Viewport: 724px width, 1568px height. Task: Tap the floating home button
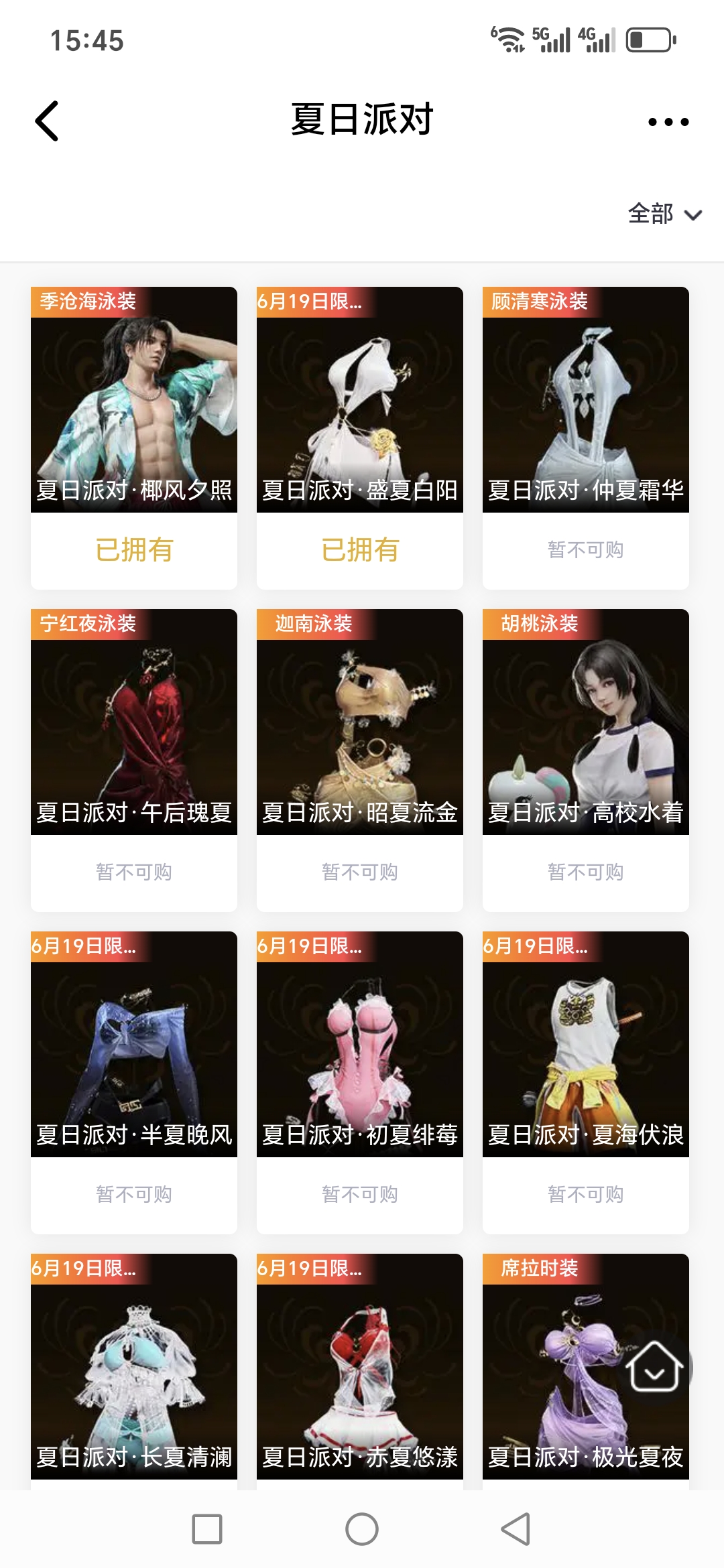pyautogui.click(x=654, y=1366)
